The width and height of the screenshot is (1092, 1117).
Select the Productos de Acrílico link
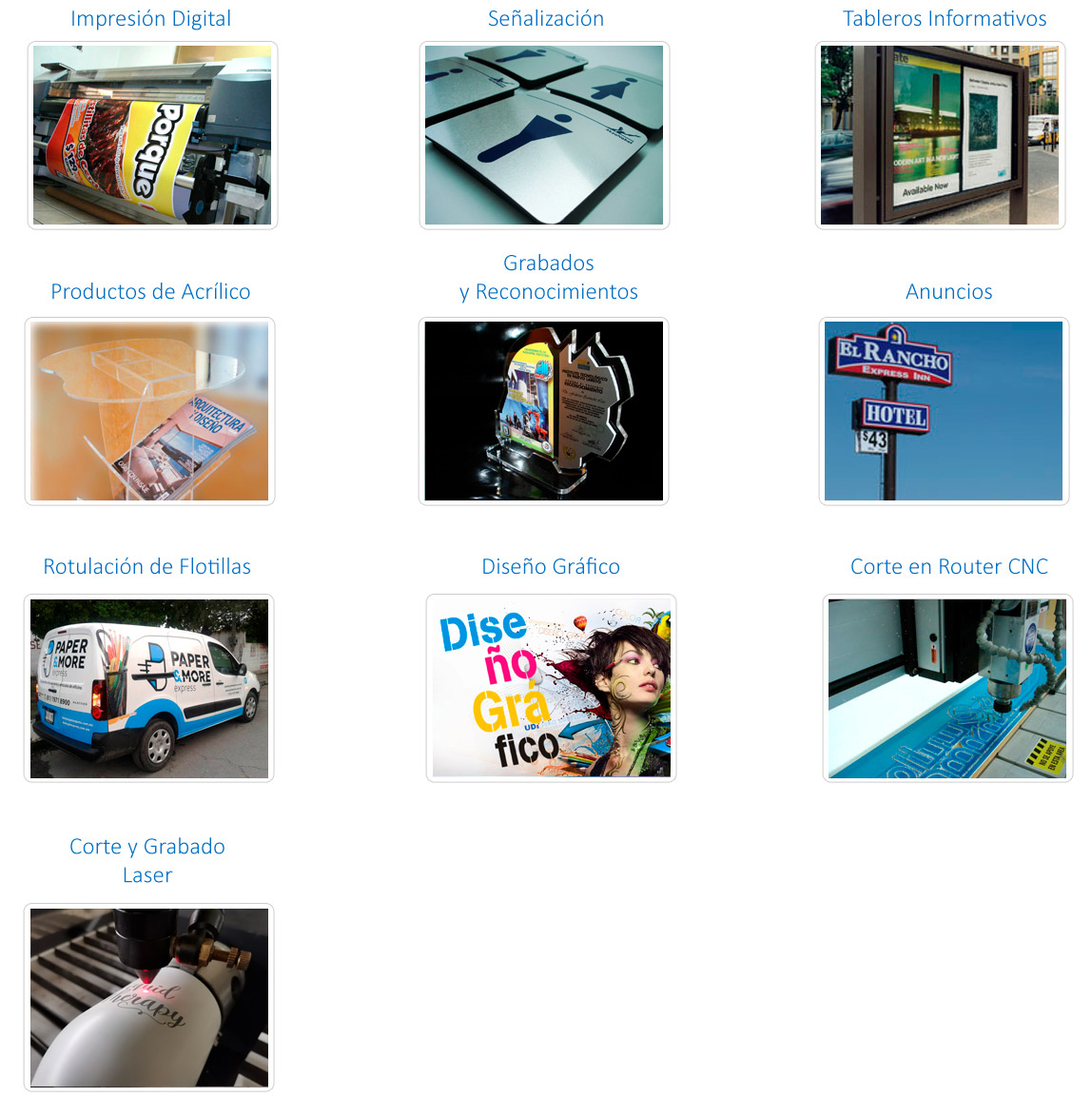coord(150,292)
